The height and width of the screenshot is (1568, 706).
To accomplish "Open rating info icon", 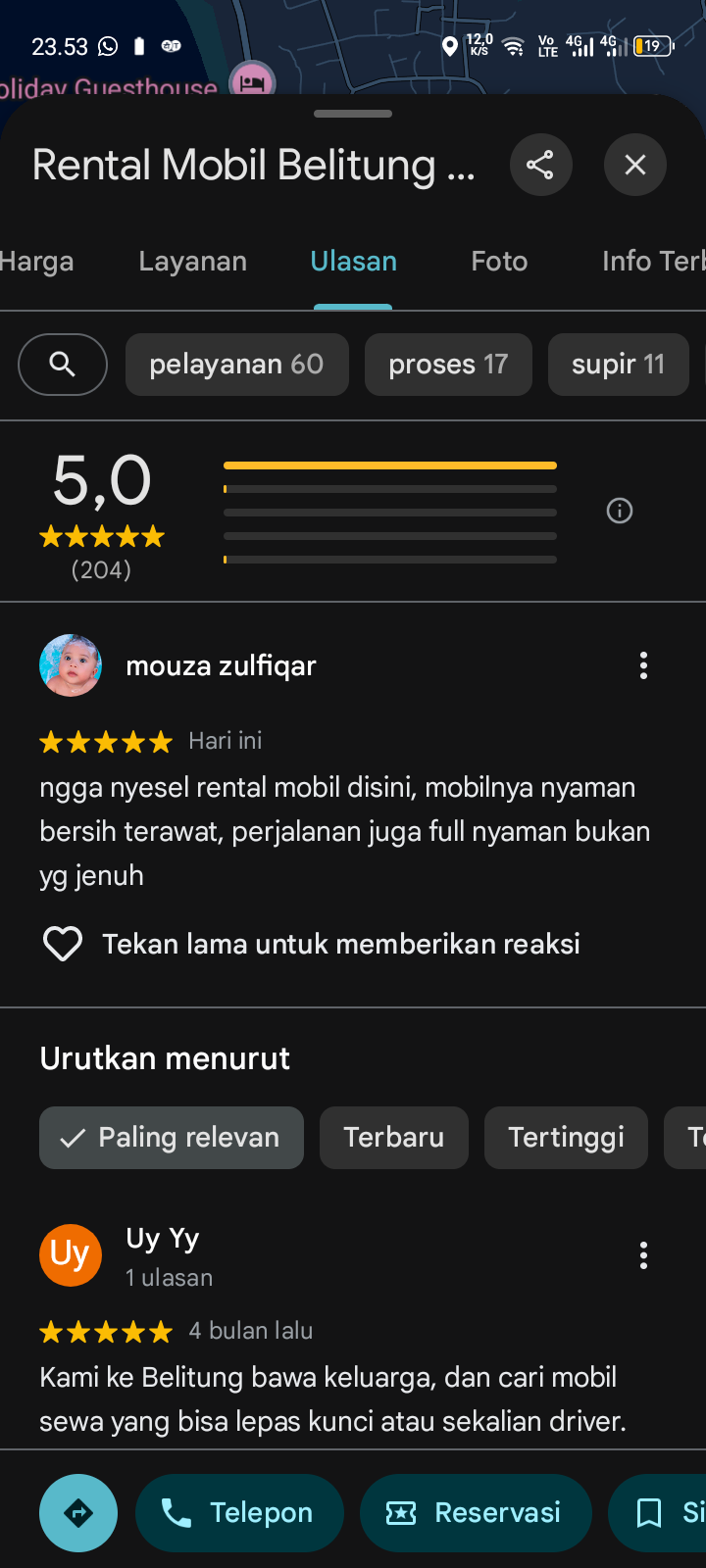I will [x=620, y=511].
